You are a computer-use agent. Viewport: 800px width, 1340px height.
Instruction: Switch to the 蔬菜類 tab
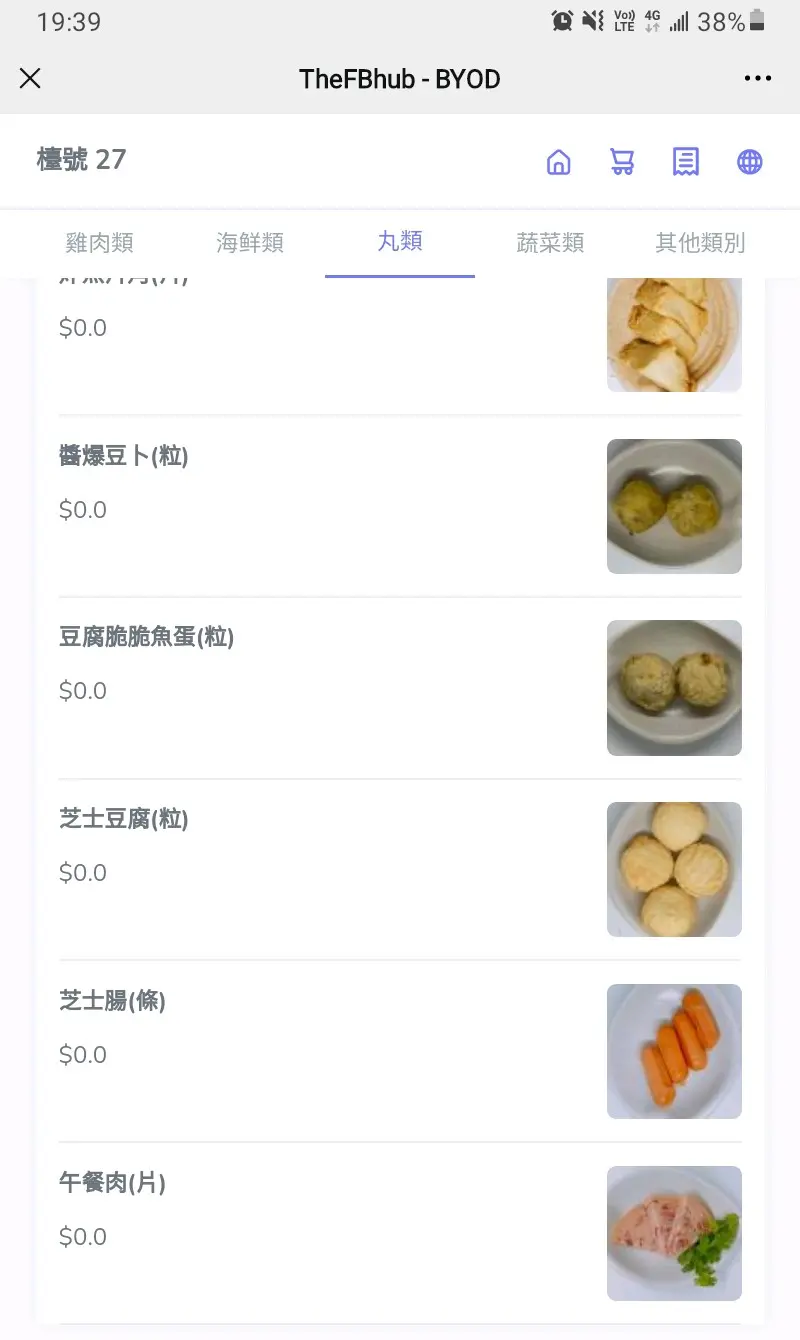click(x=550, y=242)
